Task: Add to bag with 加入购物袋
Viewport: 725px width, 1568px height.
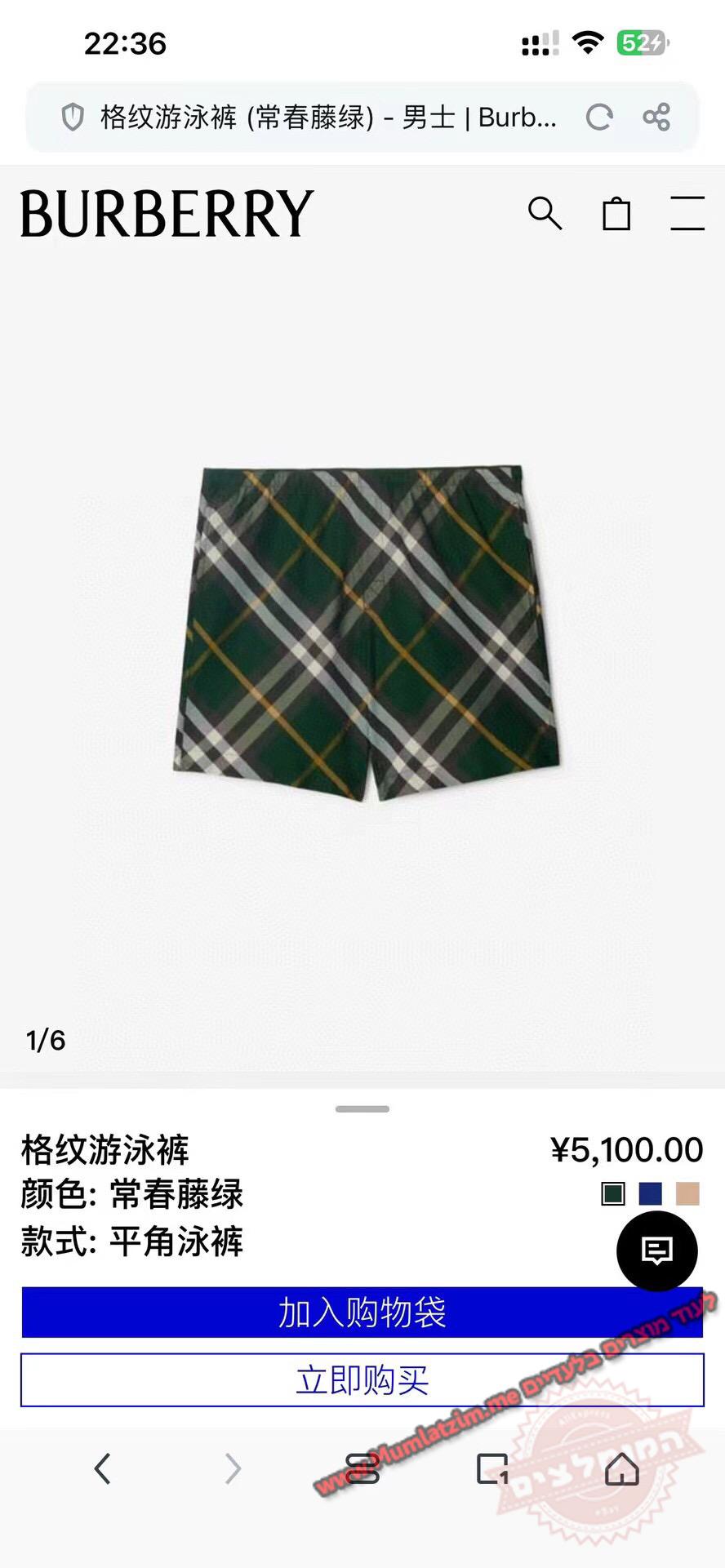Action: [362, 1313]
